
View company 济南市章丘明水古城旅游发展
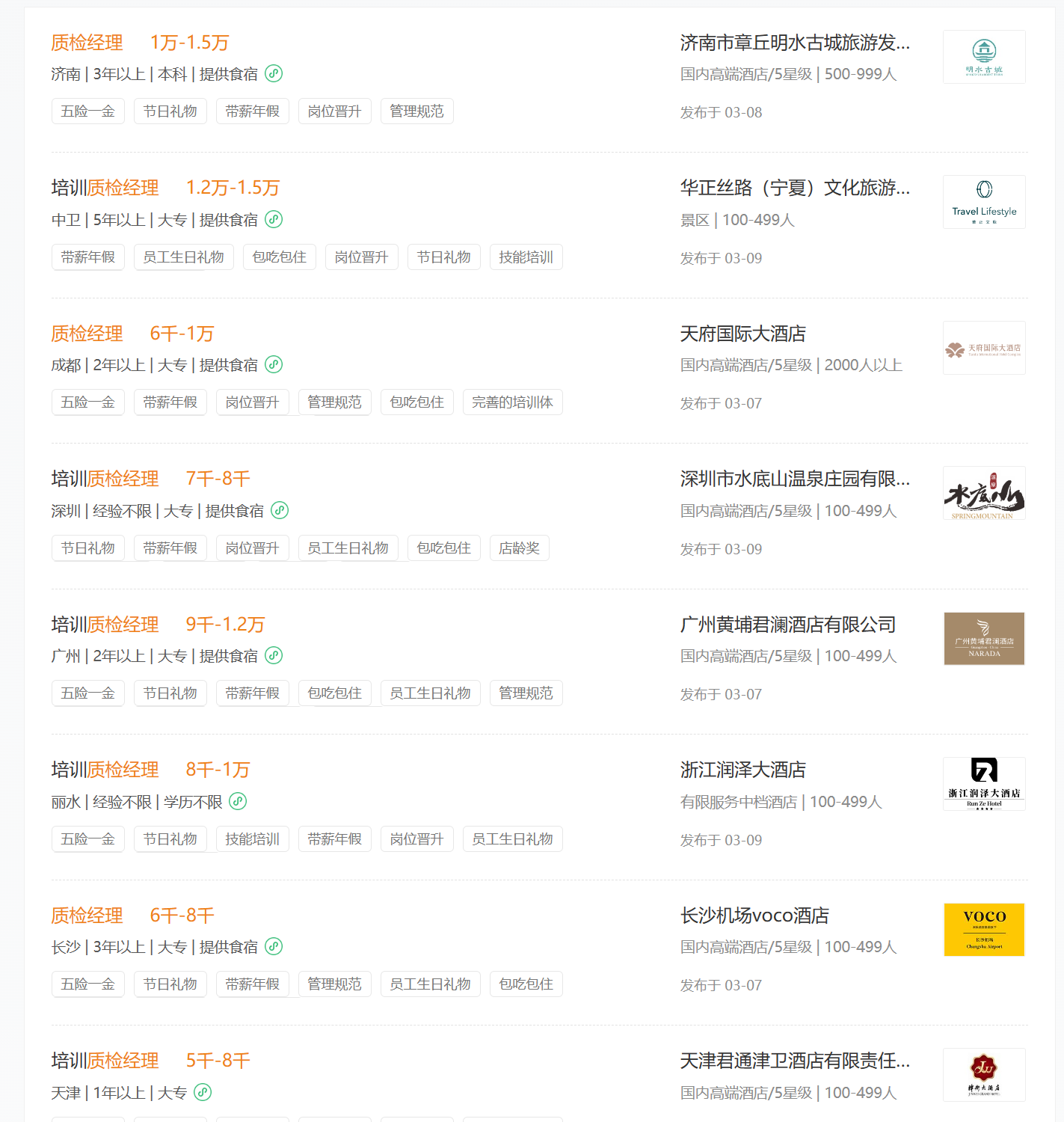click(x=795, y=43)
